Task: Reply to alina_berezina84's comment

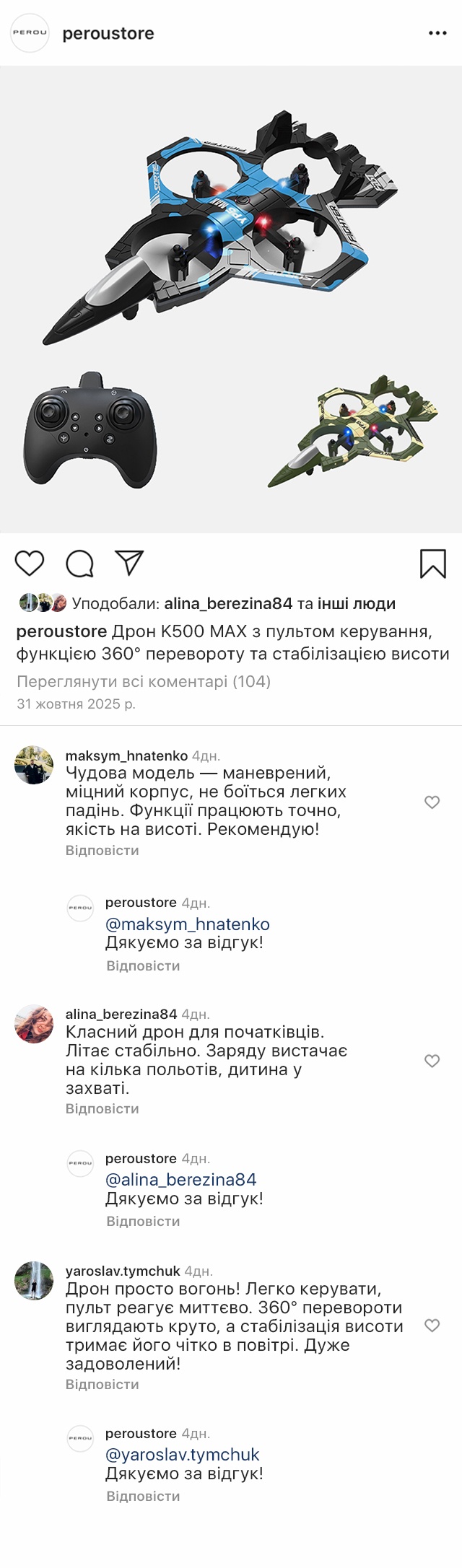Action: point(102,1109)
